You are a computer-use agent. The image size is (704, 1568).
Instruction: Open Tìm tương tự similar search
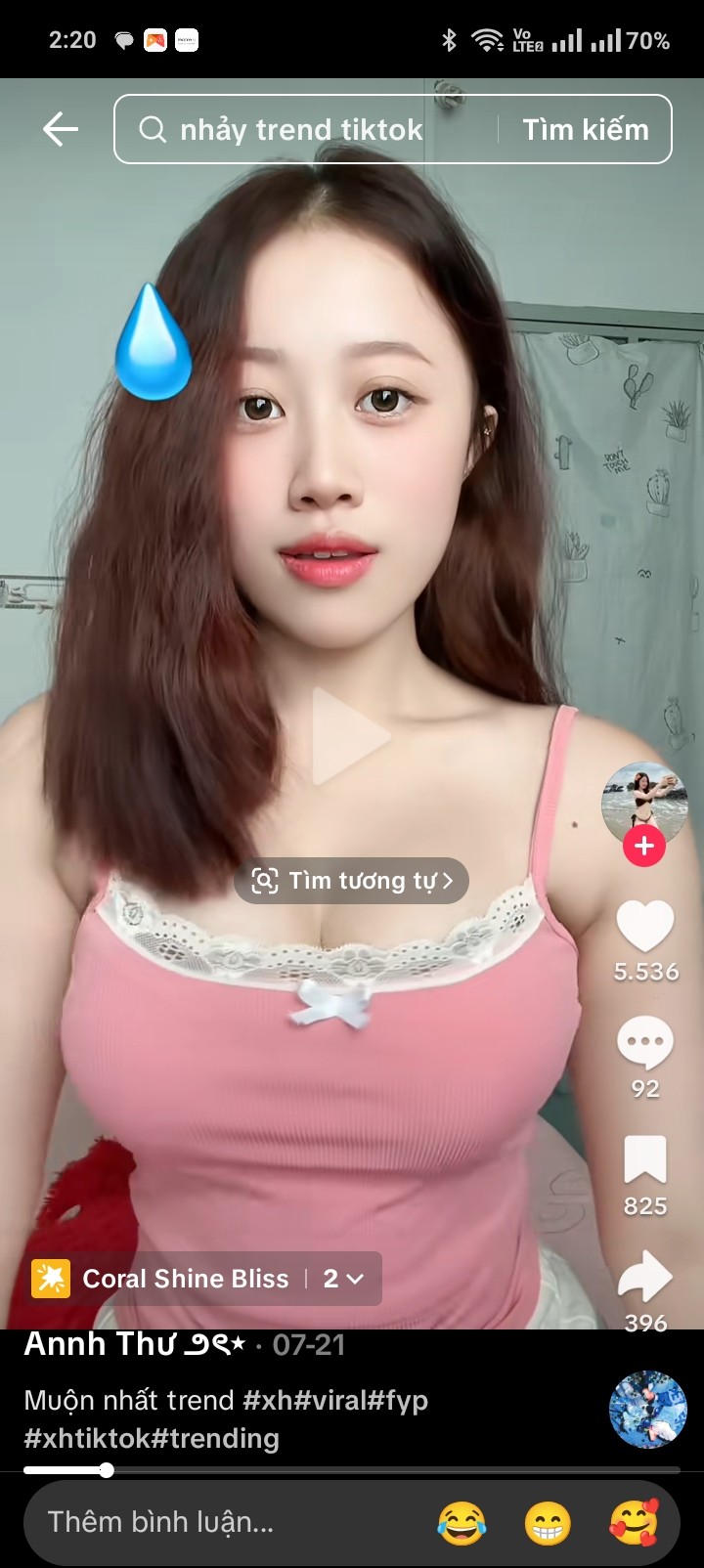pos(351,881)
